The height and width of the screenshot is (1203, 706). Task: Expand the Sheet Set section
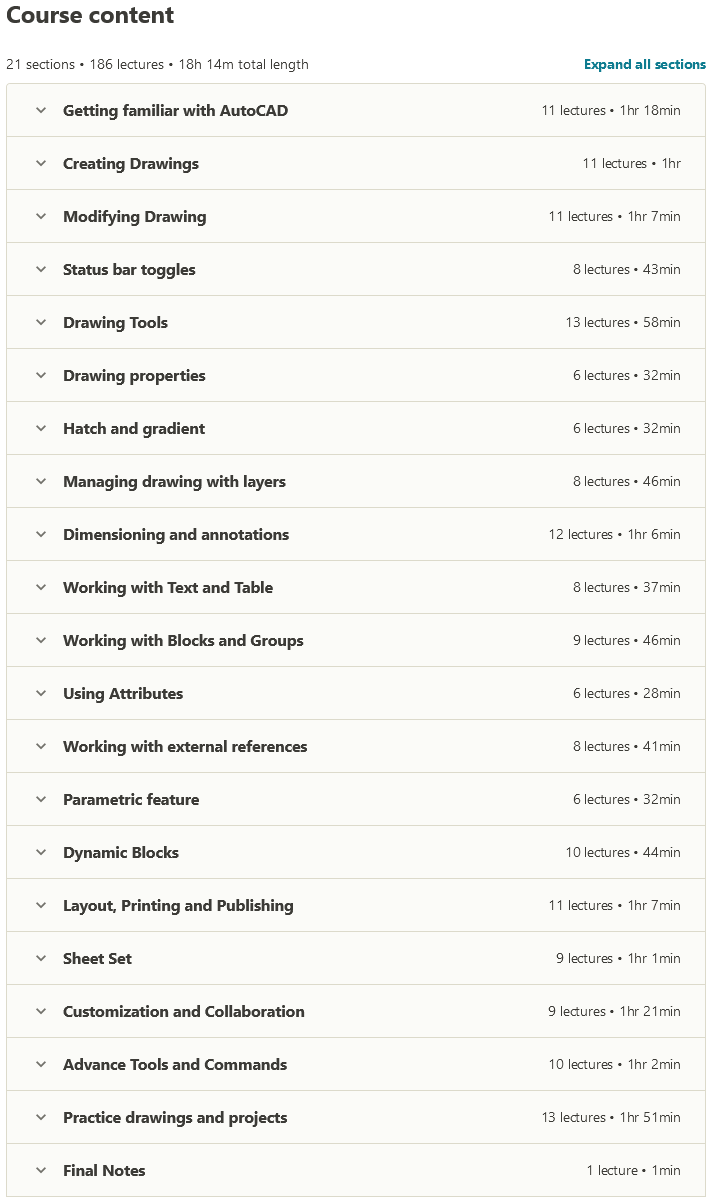pyautogui.click(x=356, y=958)
